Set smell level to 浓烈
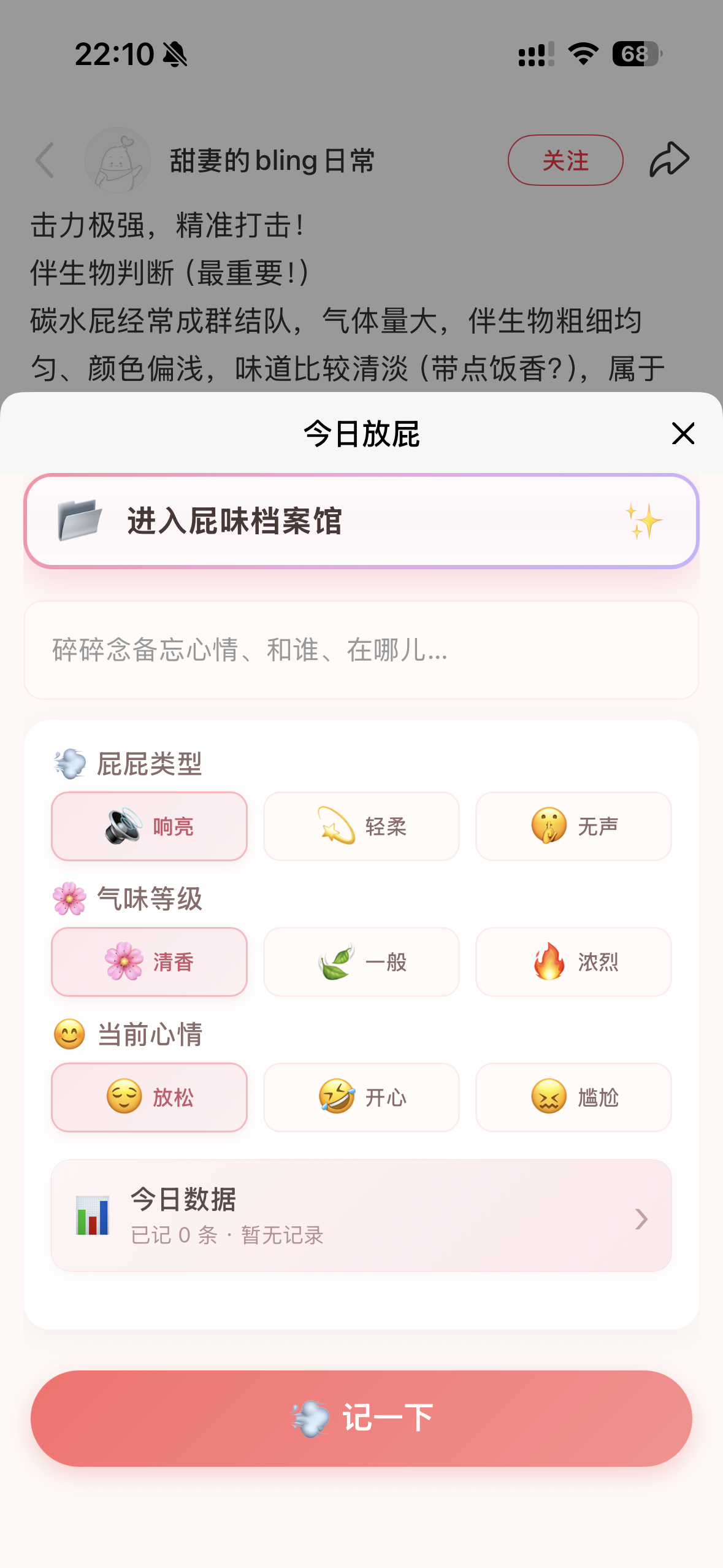 pyautogui.click(x=573, y=961)
